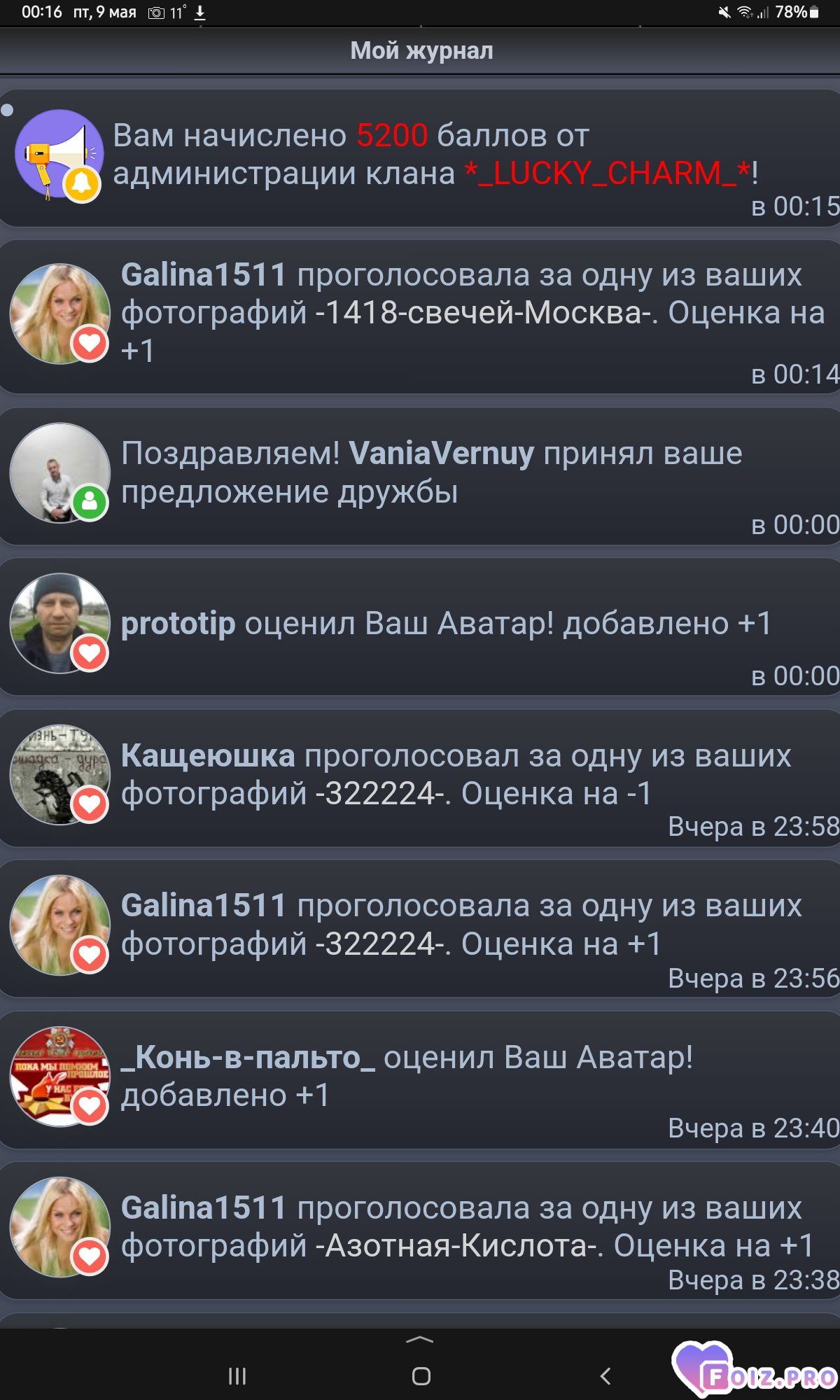This screenshot has height=1400, width=840.
Task: Open prototip's profile picture
Action: click(59, 623)
